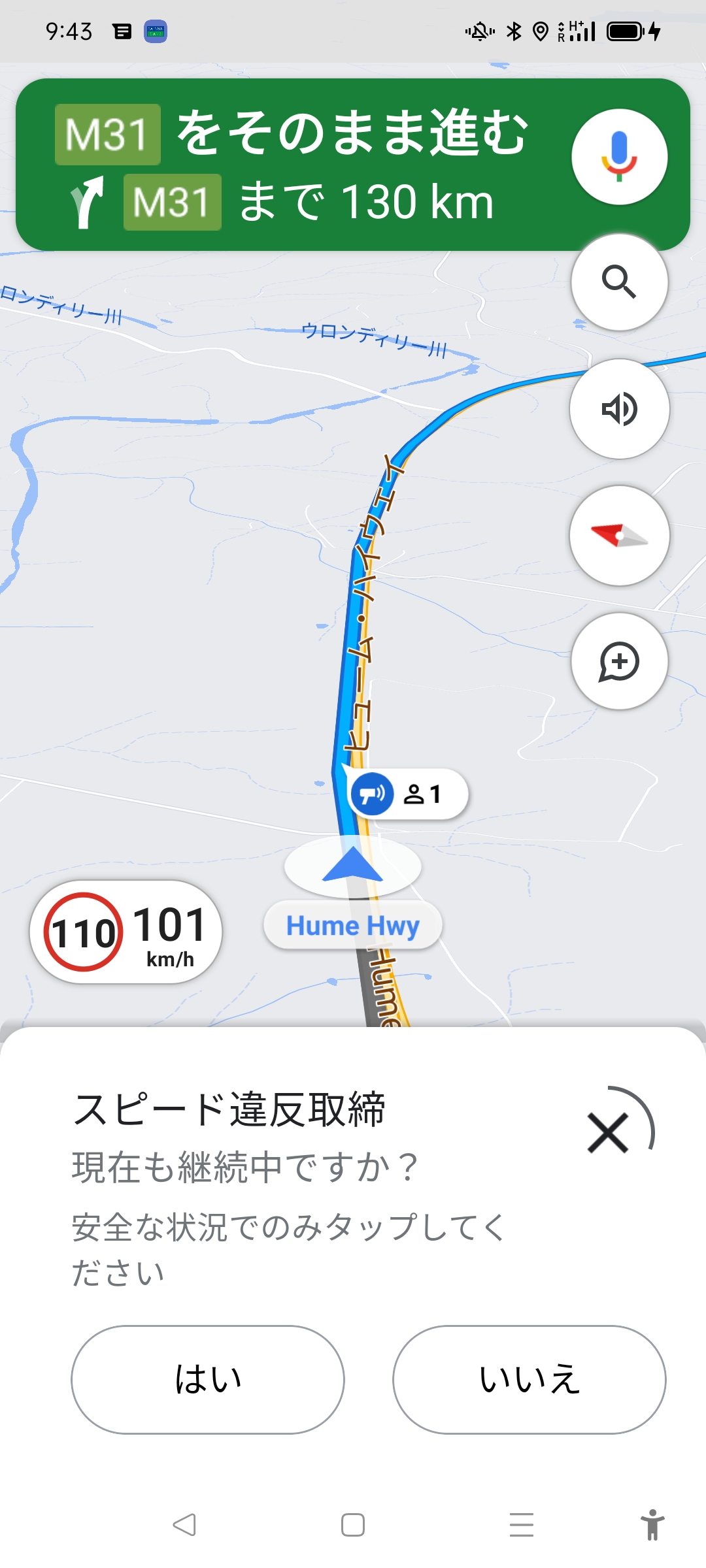Open the M31 direction banner

[294, 165]
